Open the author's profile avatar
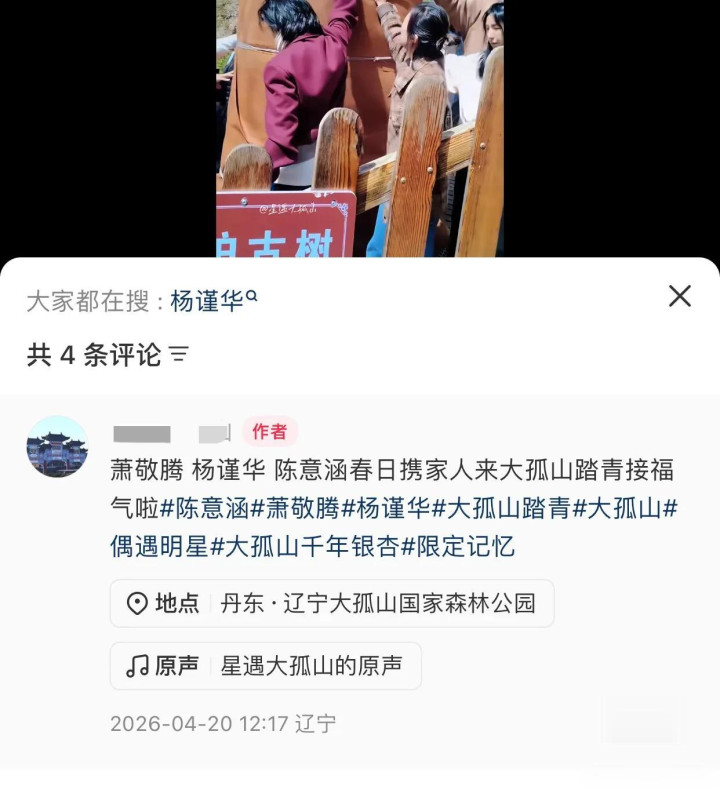The height and width of the screenshot is (797, 720). click(57, 446)
